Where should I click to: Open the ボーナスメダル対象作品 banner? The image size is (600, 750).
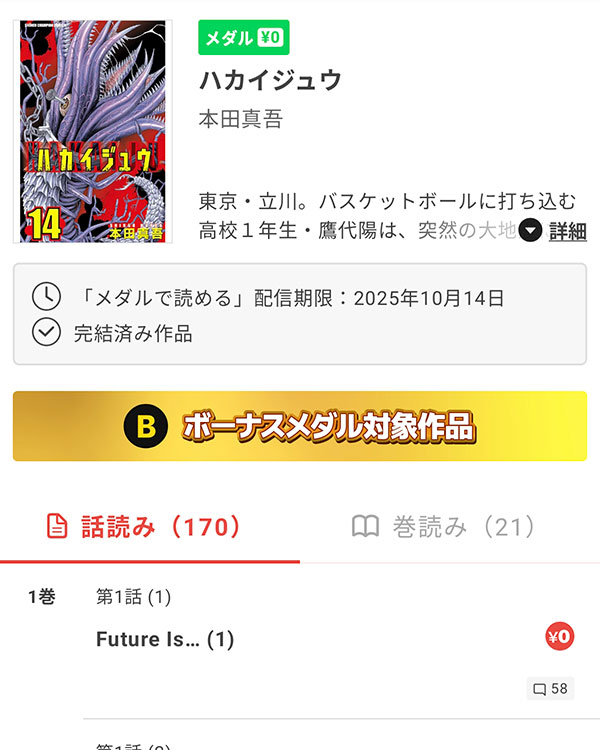[300, 427]
